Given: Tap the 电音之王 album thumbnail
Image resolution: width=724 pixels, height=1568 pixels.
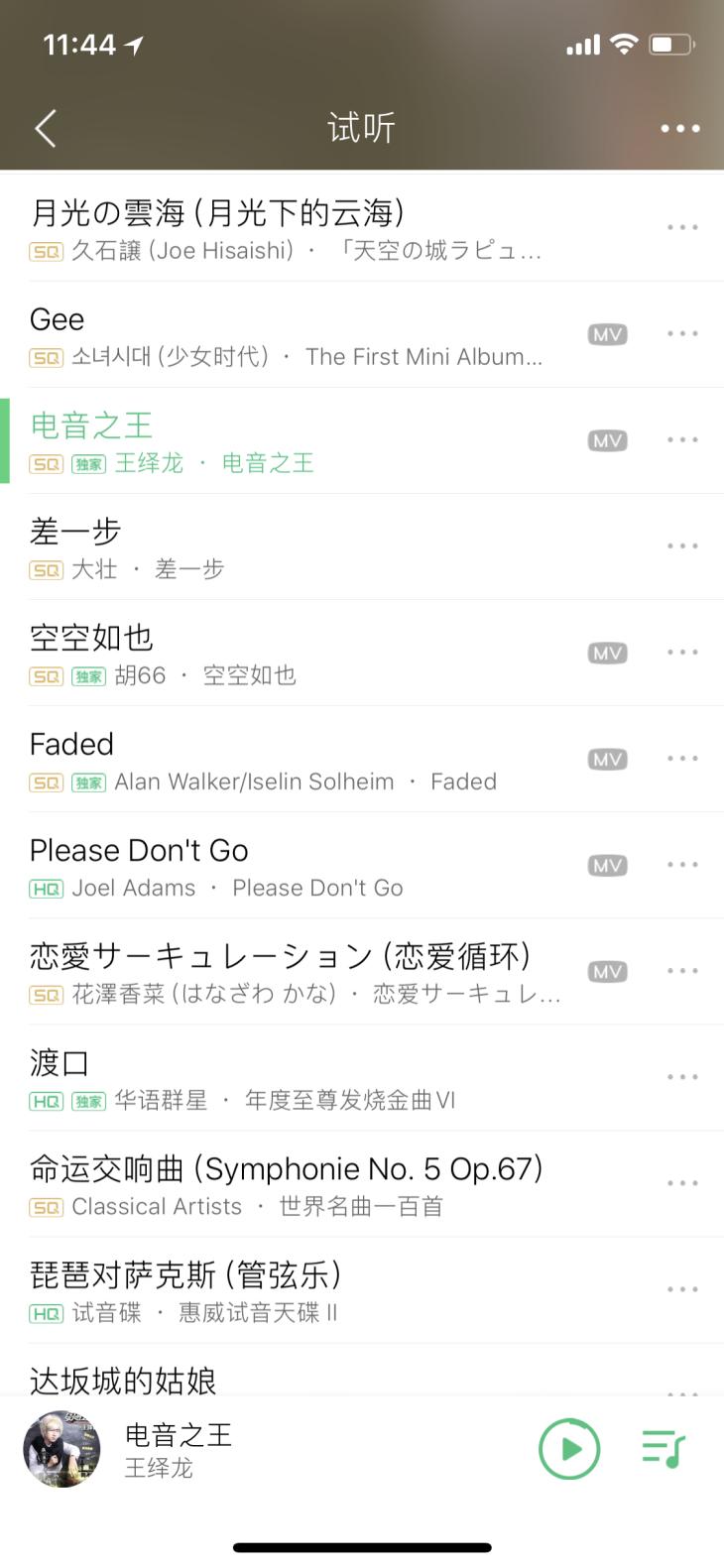Looking at the screenshot, I should click(x=60, y=1449).
